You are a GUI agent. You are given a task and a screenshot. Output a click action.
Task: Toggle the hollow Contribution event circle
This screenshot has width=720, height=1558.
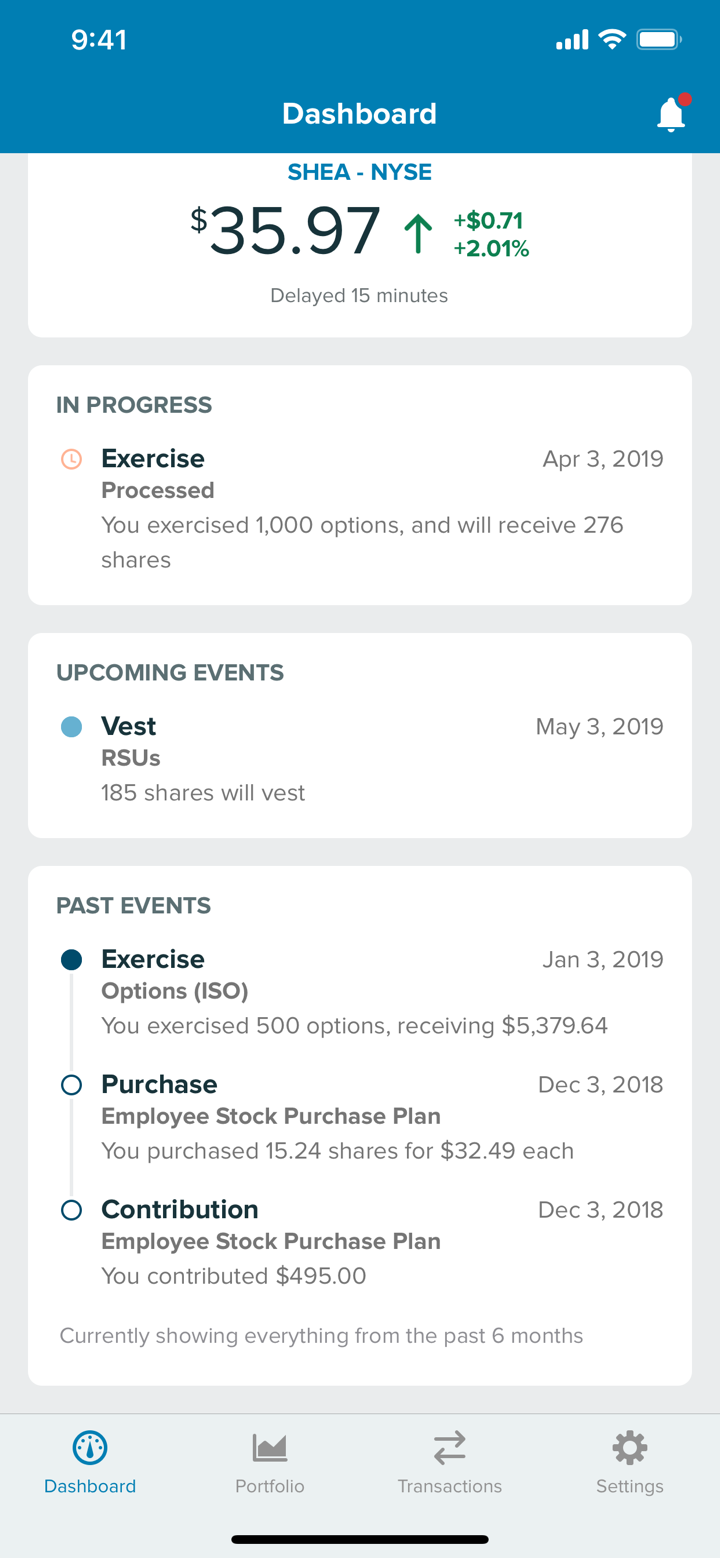(x=71, y=1210)
